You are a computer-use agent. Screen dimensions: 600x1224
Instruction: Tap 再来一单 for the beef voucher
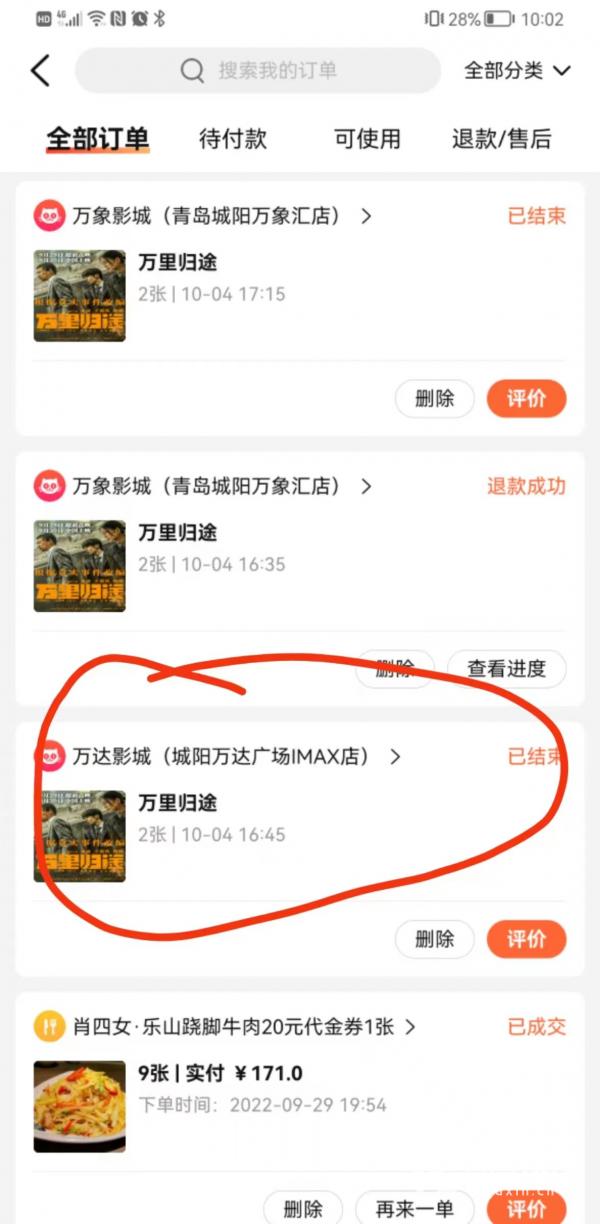[x=414, y=1209]
